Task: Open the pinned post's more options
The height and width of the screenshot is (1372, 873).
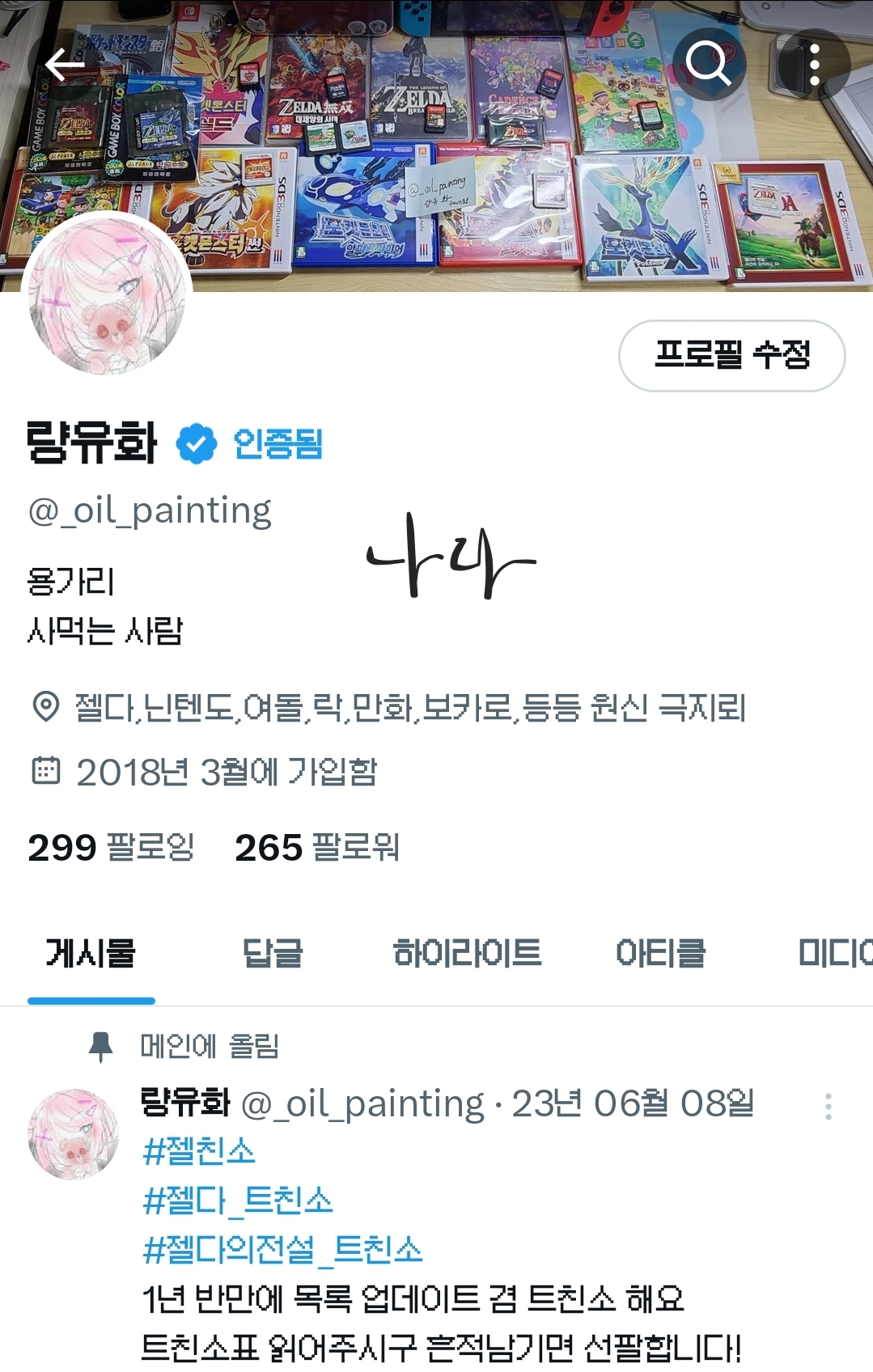Action: tap(828, 1106)
